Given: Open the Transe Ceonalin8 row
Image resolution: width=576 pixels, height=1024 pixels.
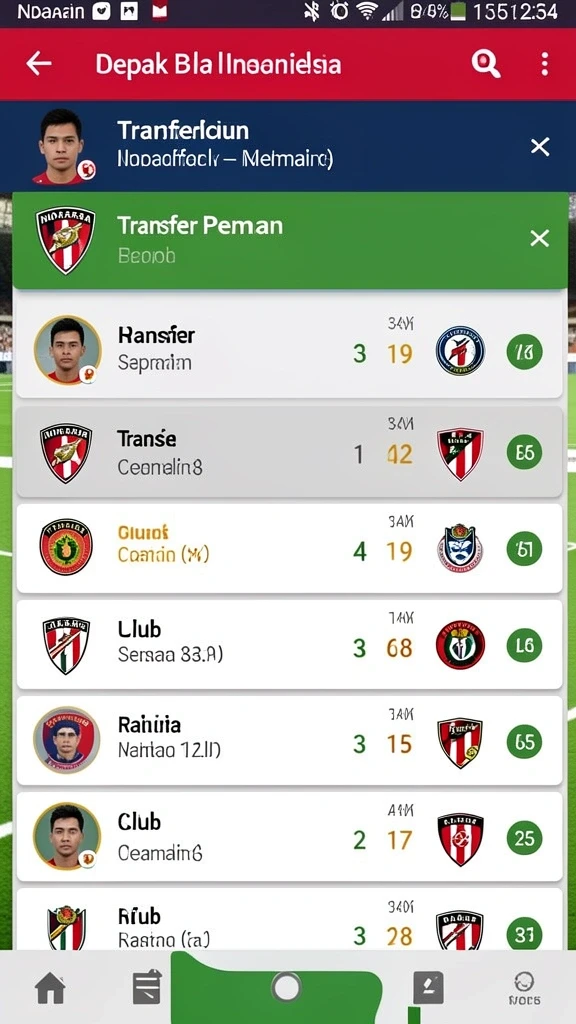Looking at the screenshot, I should (x=289, y=451).
